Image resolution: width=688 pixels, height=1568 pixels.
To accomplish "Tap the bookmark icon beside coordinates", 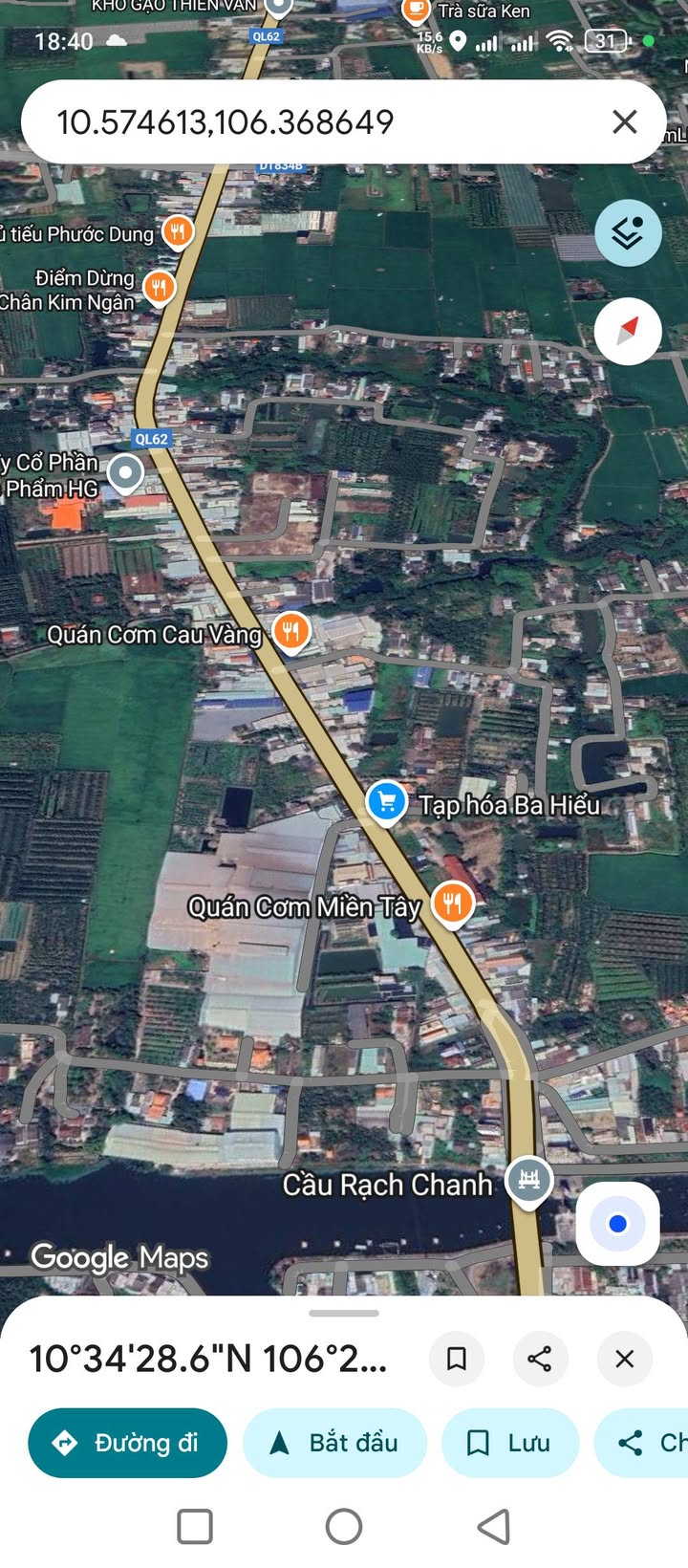I will (457, 1359).
